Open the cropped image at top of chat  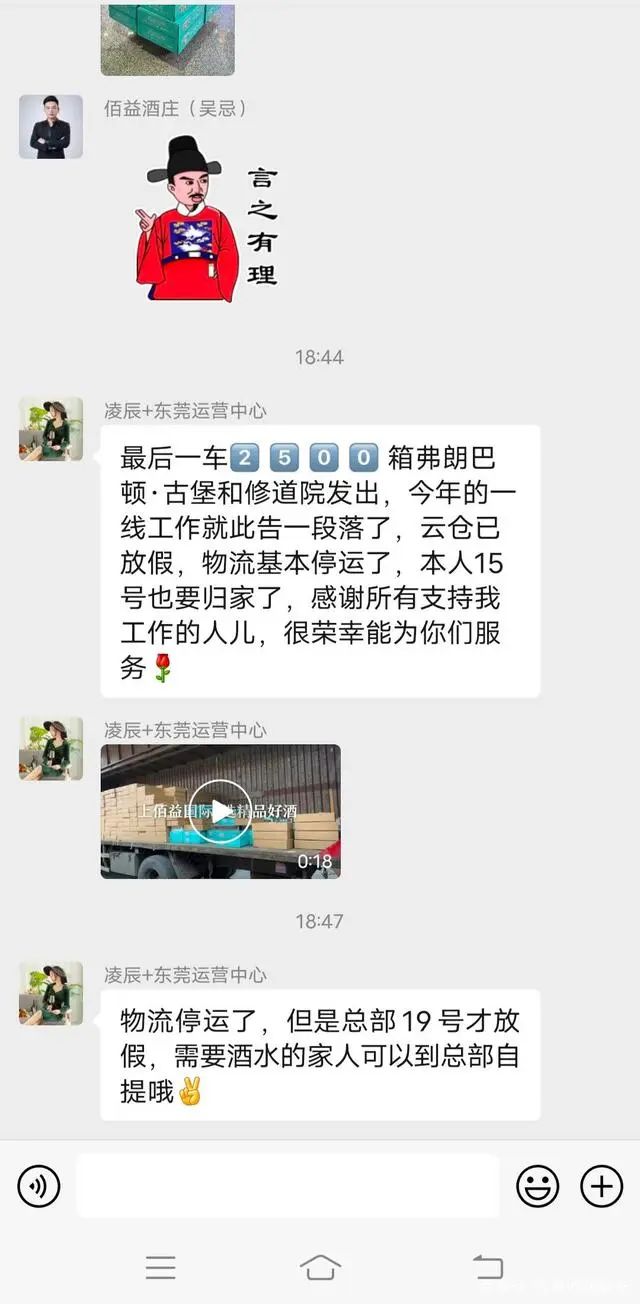[167, 38]
